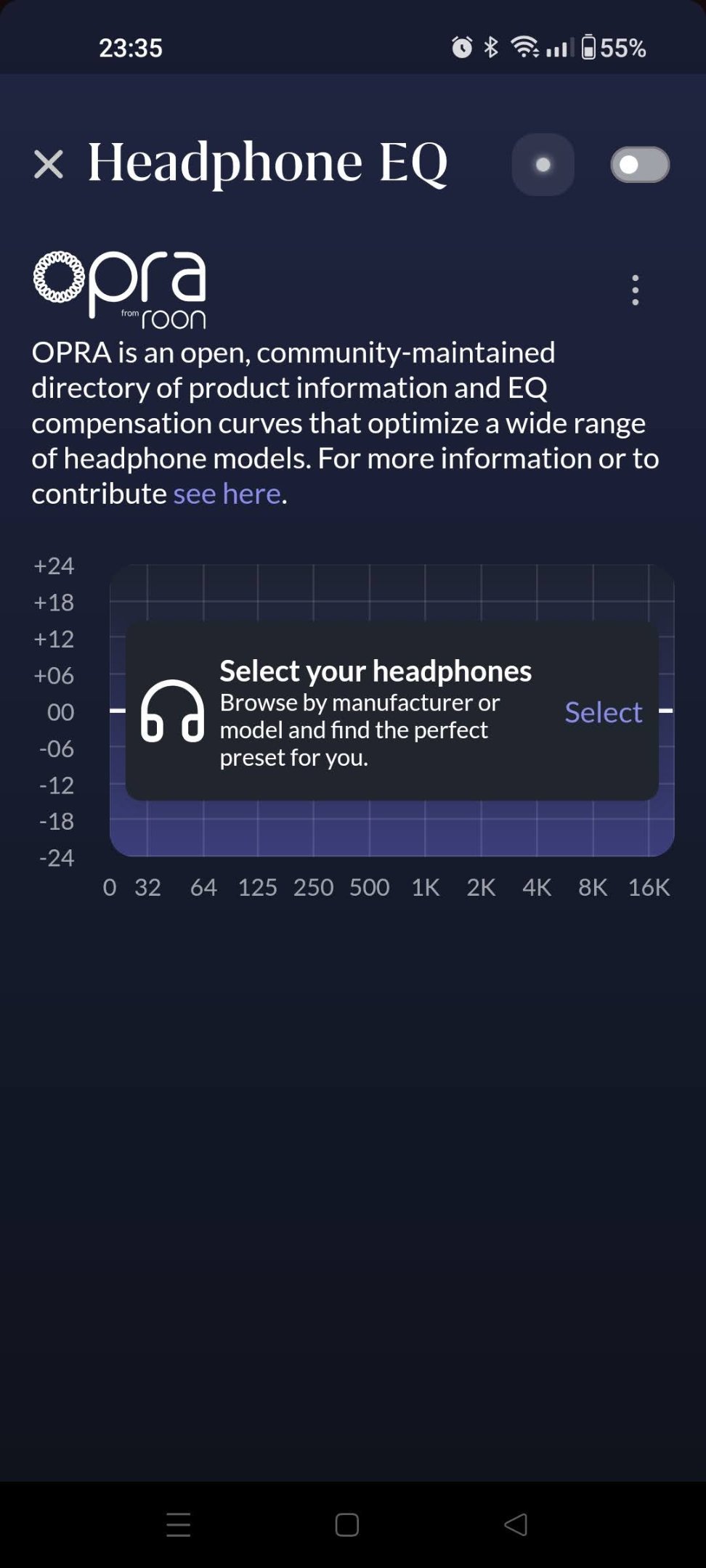Image resolution: width=706 pixels, height=1568 pixels.
Task: Open the OPRA three-dot overflow menu
Action: tap(636, 290)
